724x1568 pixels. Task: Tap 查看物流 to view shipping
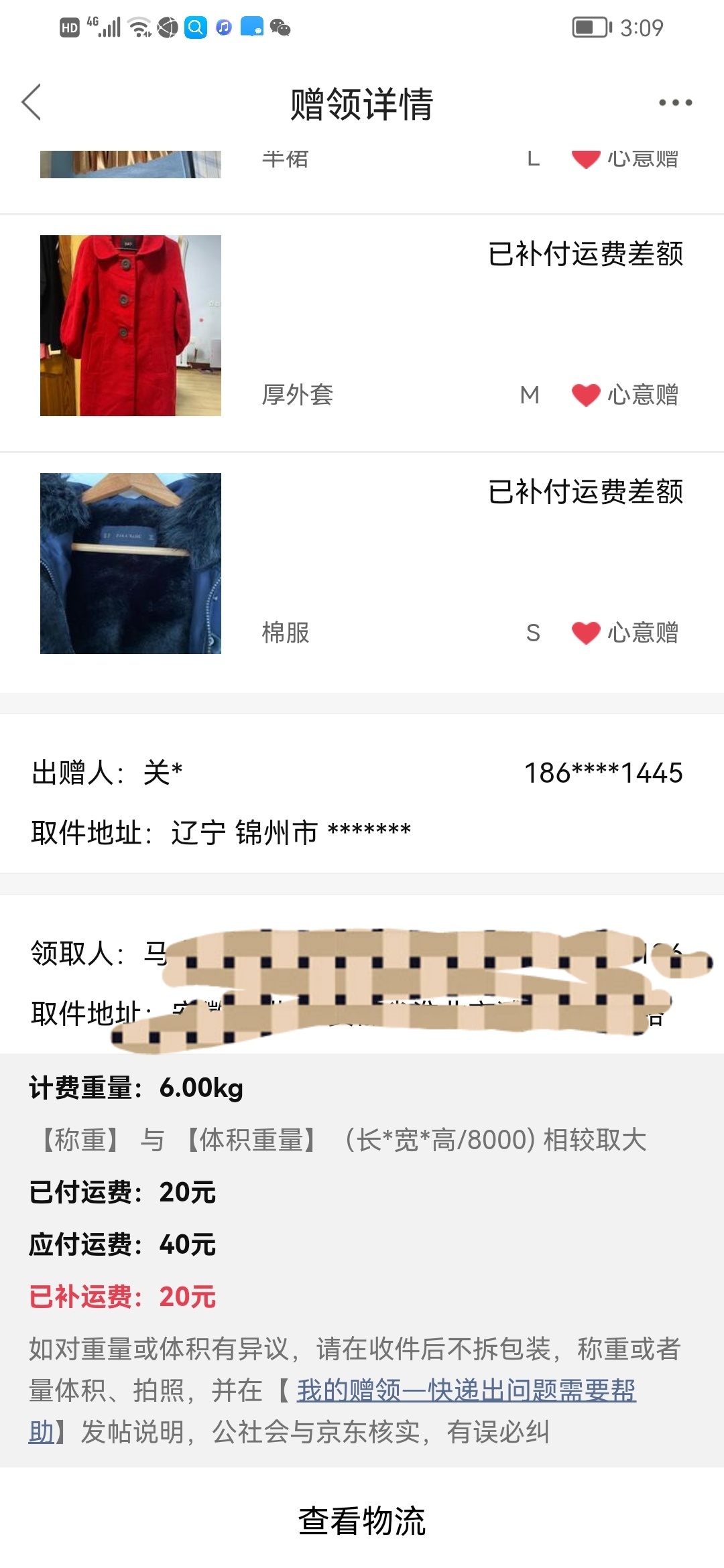click(362, 1520)
